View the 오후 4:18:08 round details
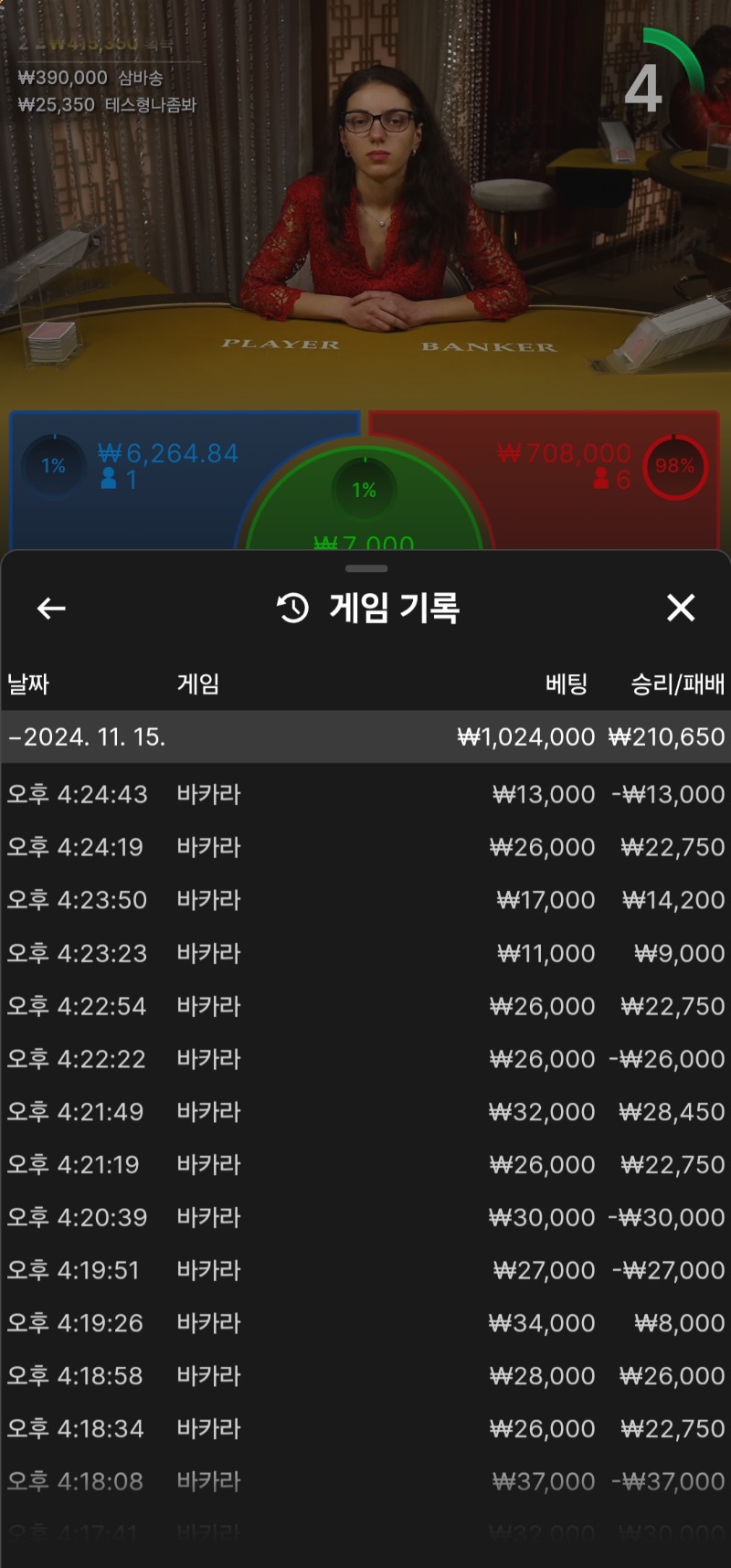731x1568 pixels. [x=365, y=1481]
